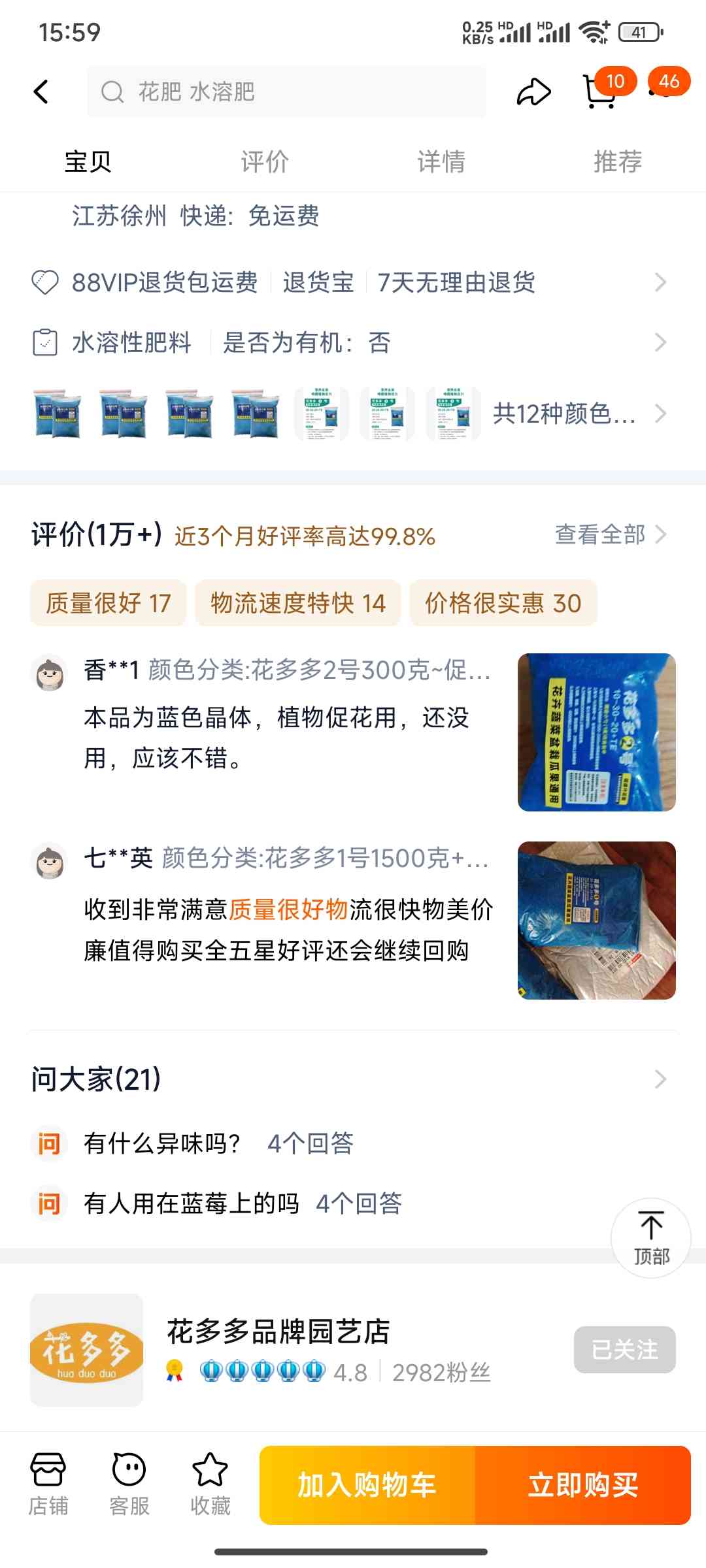This screenshot has width=706, height=1568.
Task: Open the 问大家(21) questions section
Action: [x=353, y=1079]
